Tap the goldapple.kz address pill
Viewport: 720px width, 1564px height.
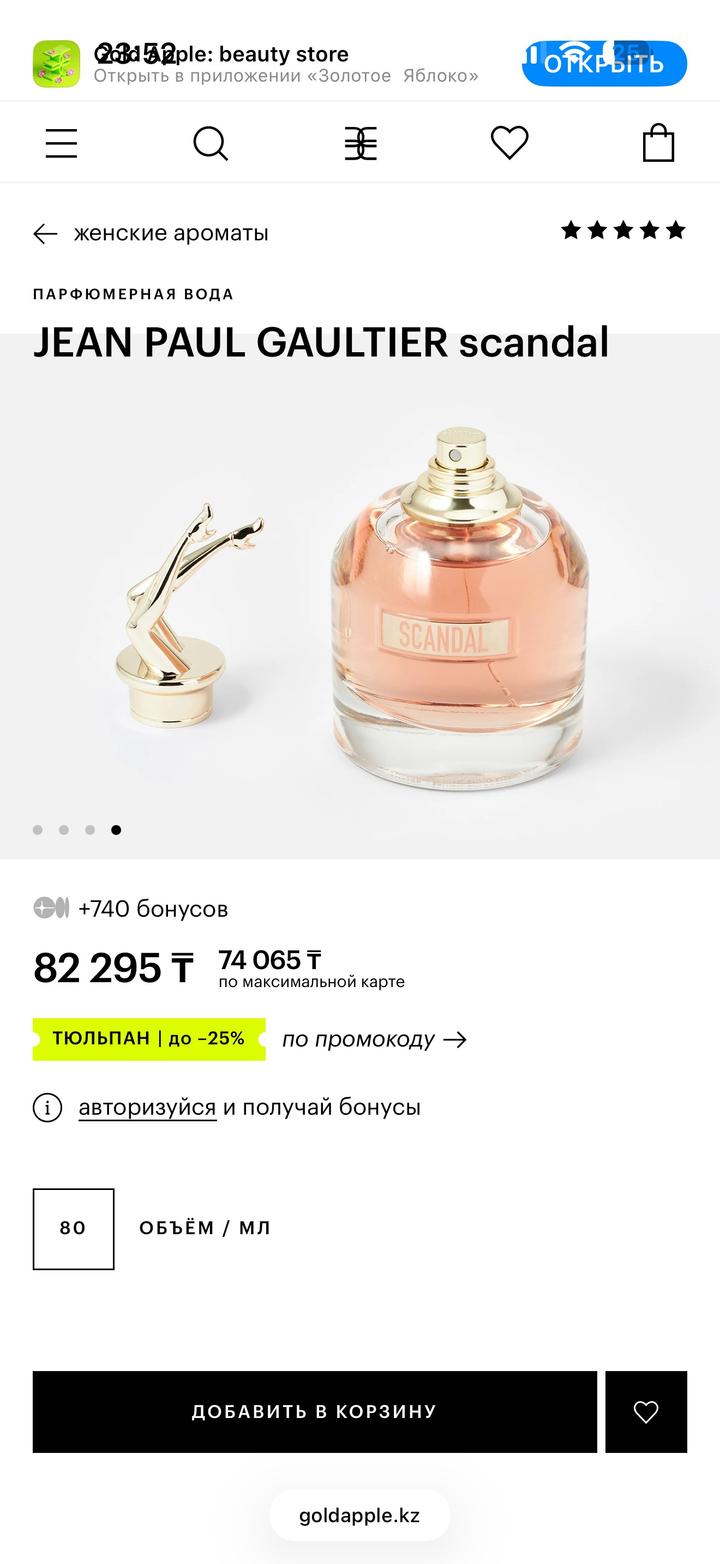[x=360, y=1515]
